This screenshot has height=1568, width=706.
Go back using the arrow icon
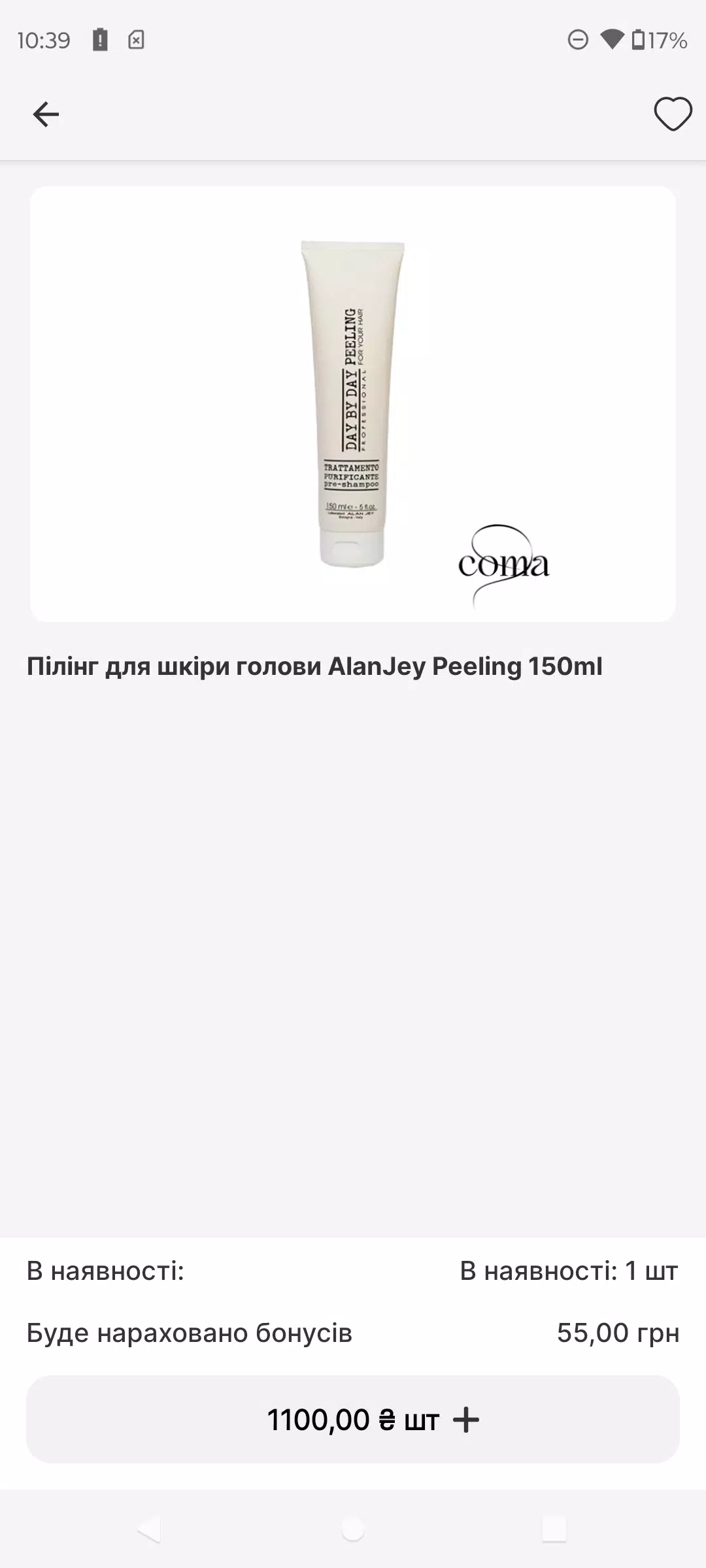(x=46, y=114)
